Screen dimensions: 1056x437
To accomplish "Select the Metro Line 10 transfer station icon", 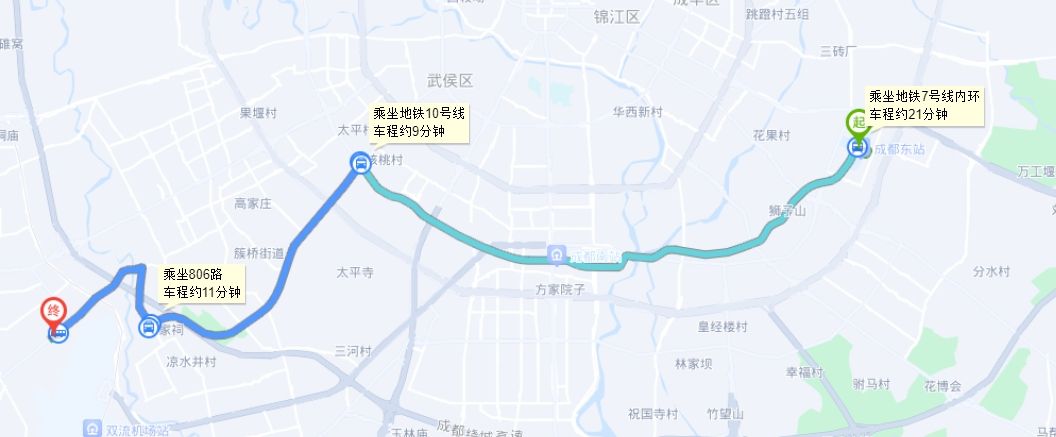I will (359, 162).
